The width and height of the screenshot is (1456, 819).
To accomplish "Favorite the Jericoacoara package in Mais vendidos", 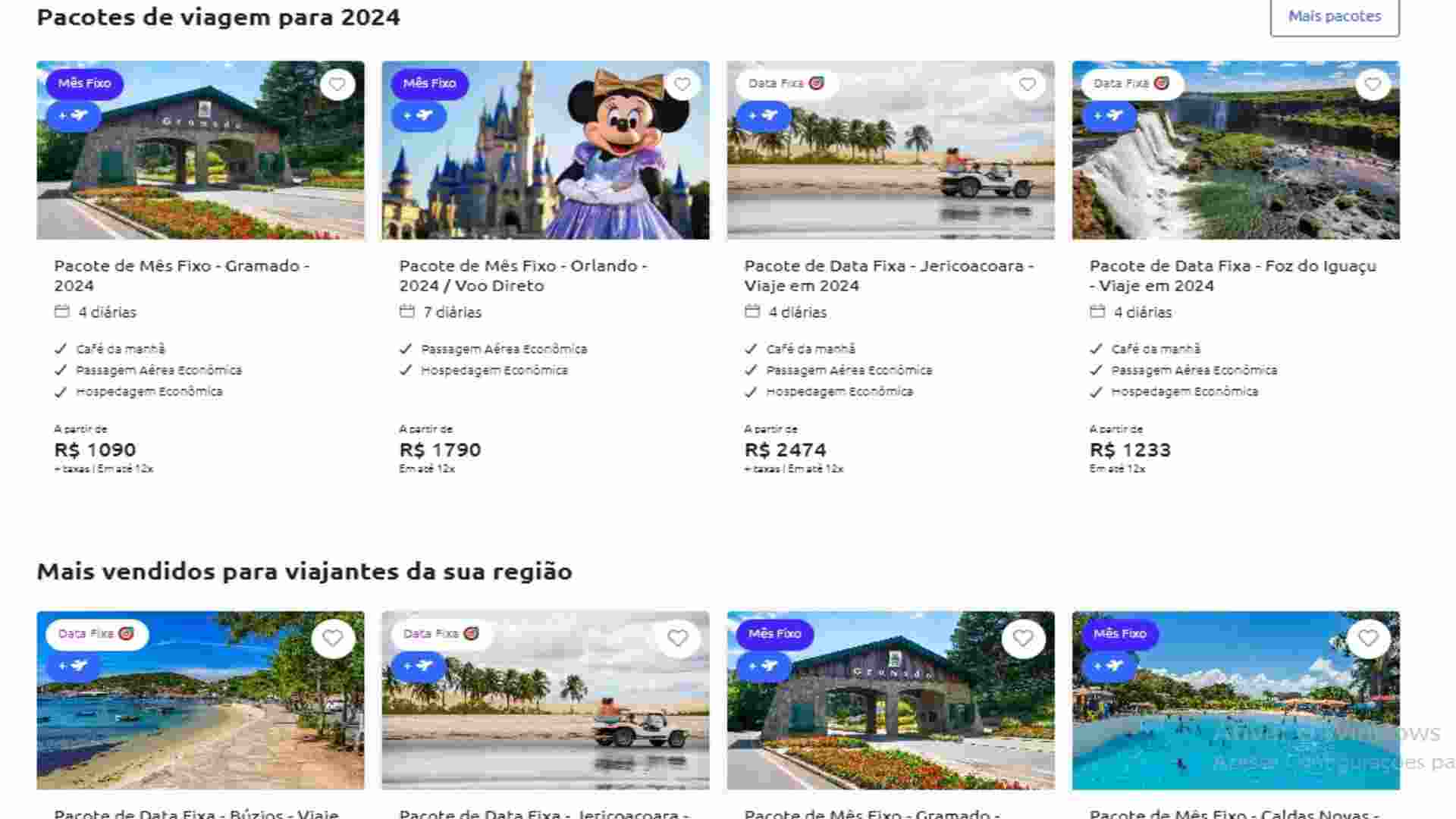I will point(678,639).
